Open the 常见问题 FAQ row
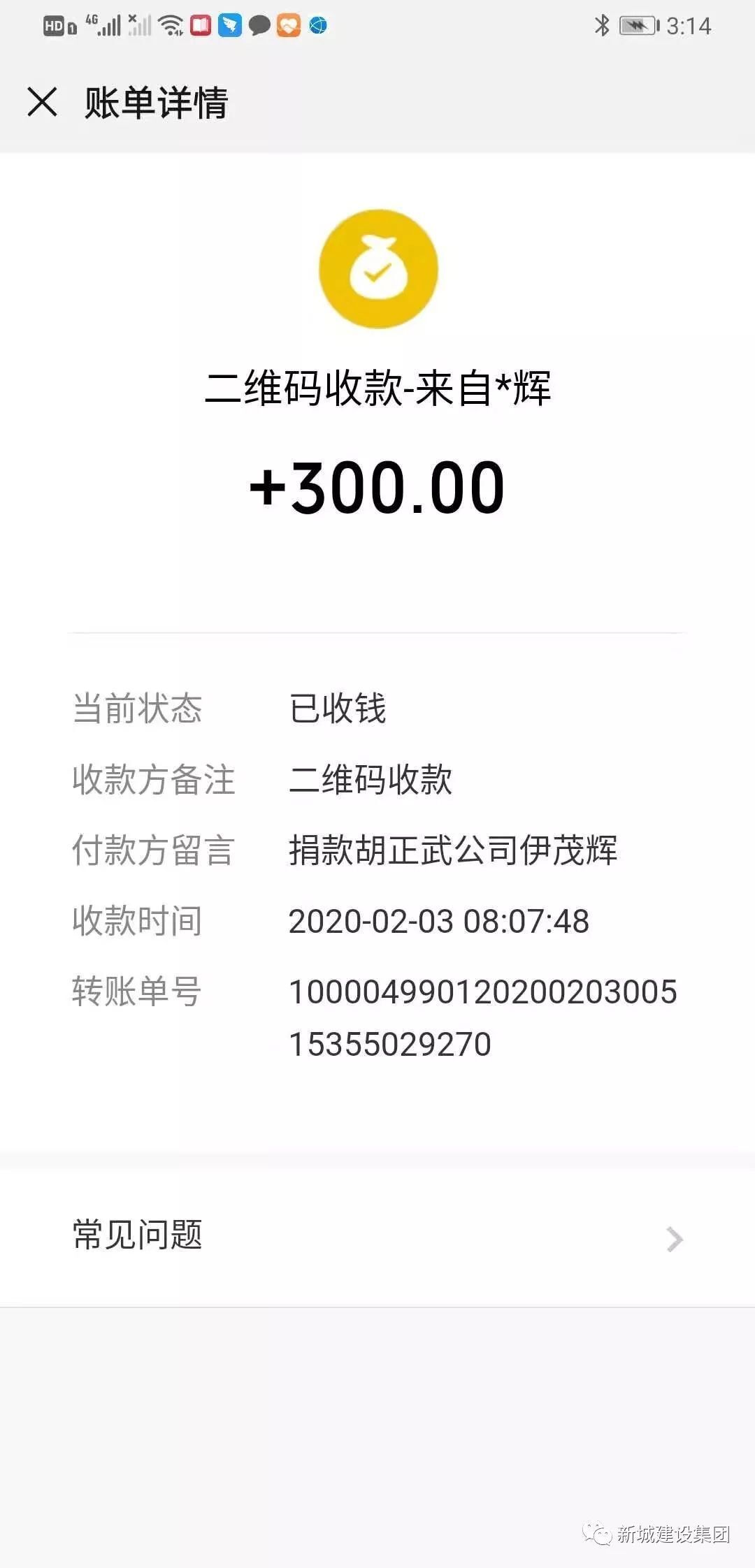755x1568 pixels. click(x=377, y=1236)
